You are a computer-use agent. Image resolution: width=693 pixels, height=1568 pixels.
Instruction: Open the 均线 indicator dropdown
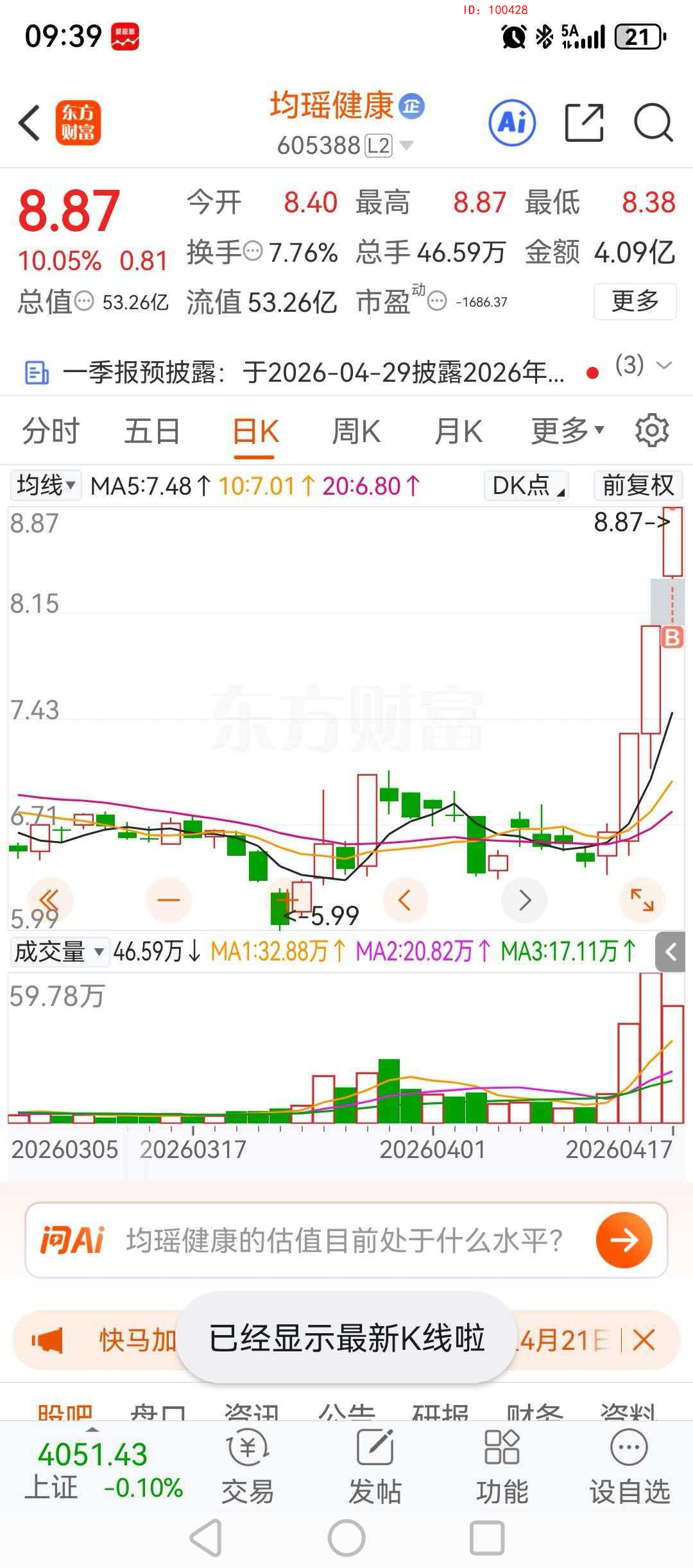click(46, 486)
